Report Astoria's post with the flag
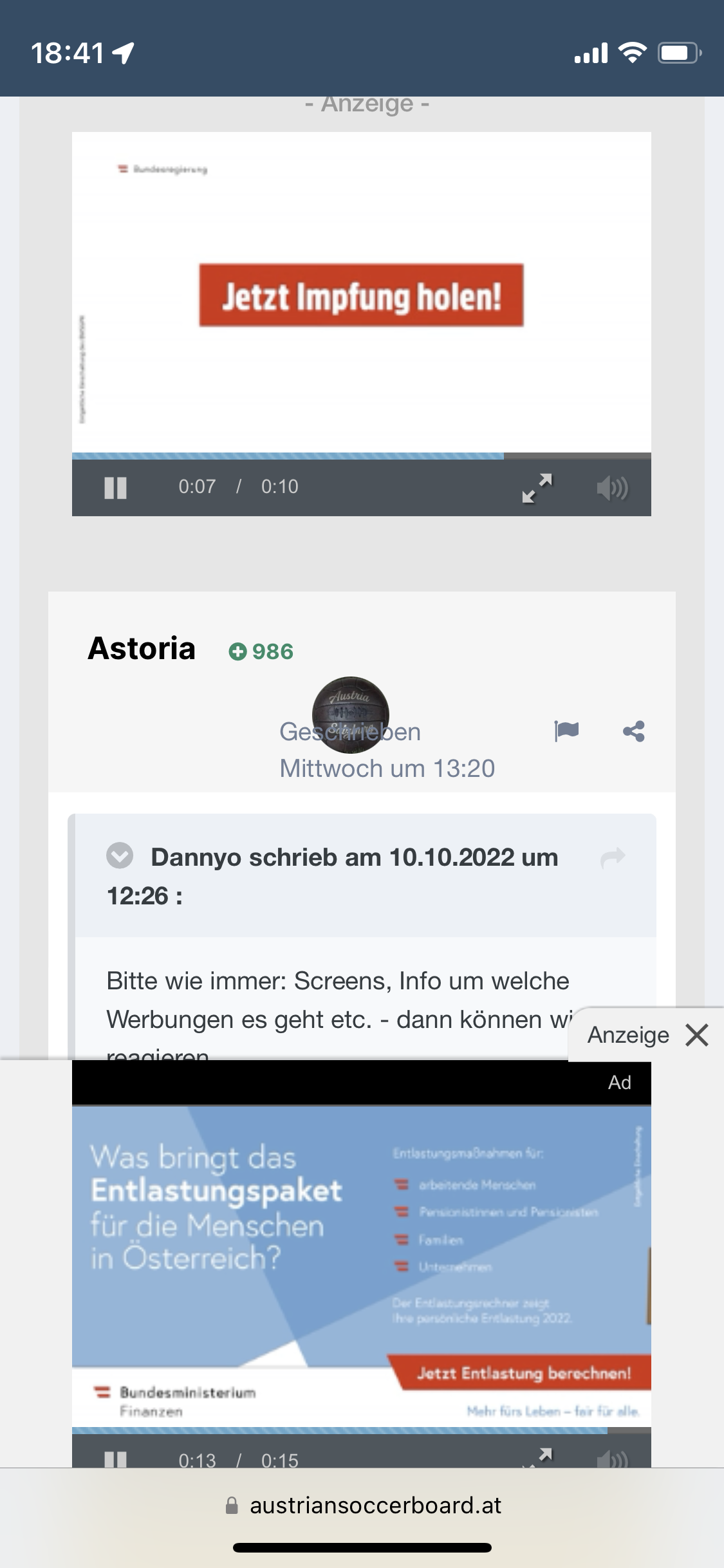The image size is (724, 1568). point(566,731)
